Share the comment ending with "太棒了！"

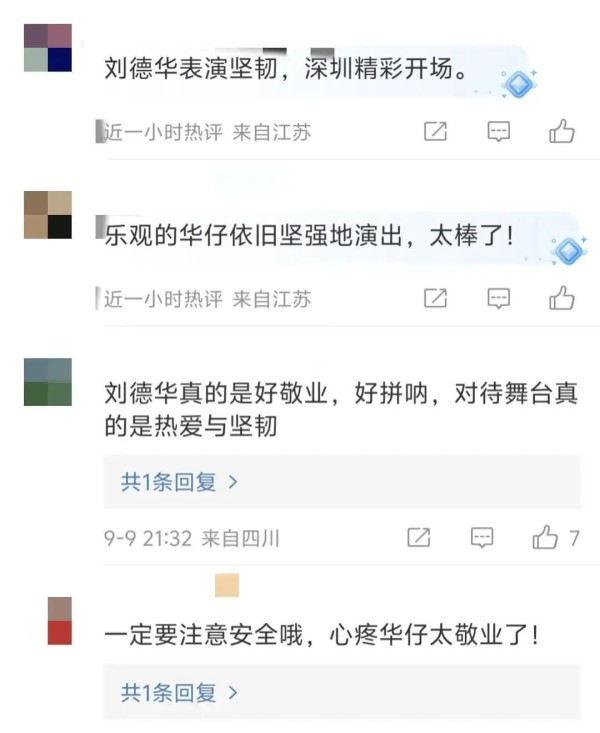[x=435, y=297]
